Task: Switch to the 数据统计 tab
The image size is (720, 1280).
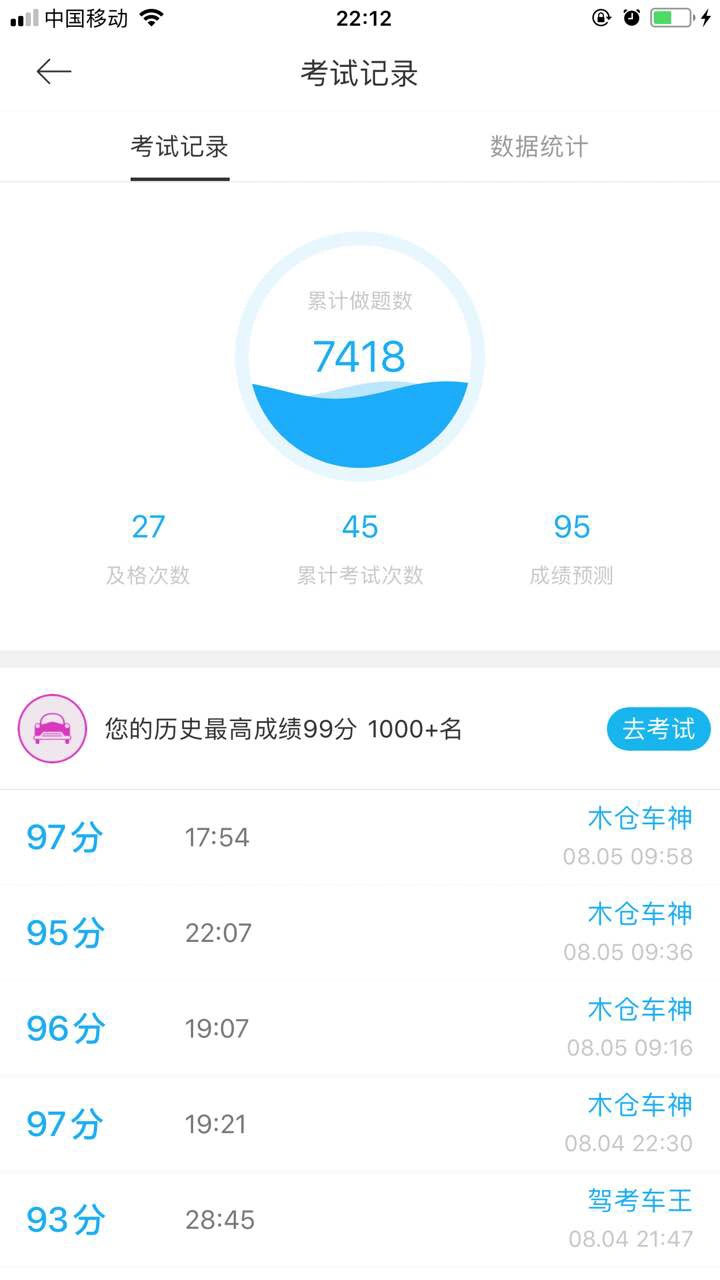Action: coord(538,147)
